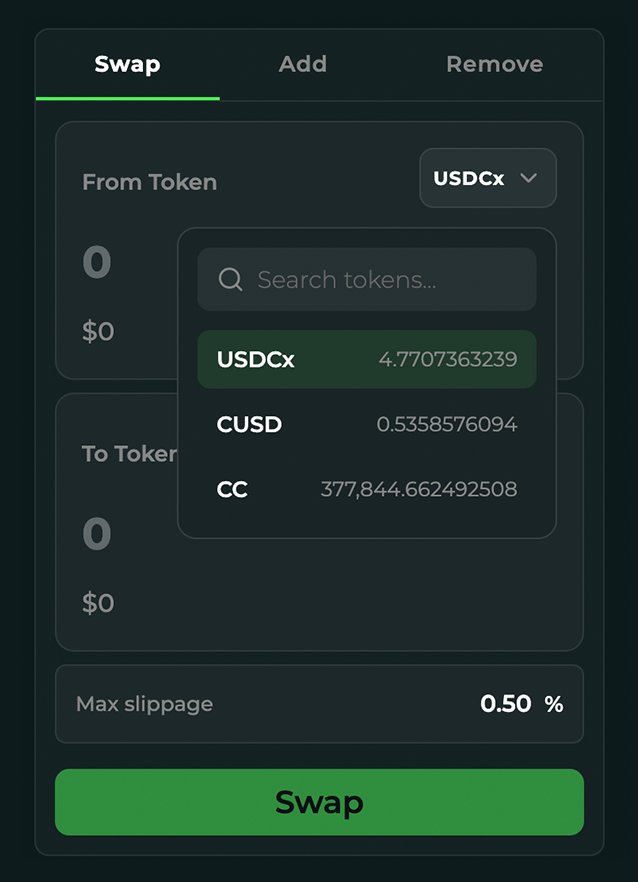Image resolution: width=638 pixels, height=882 pixels.
Task: Pick the CC token
Action: (x=366, y=490)
